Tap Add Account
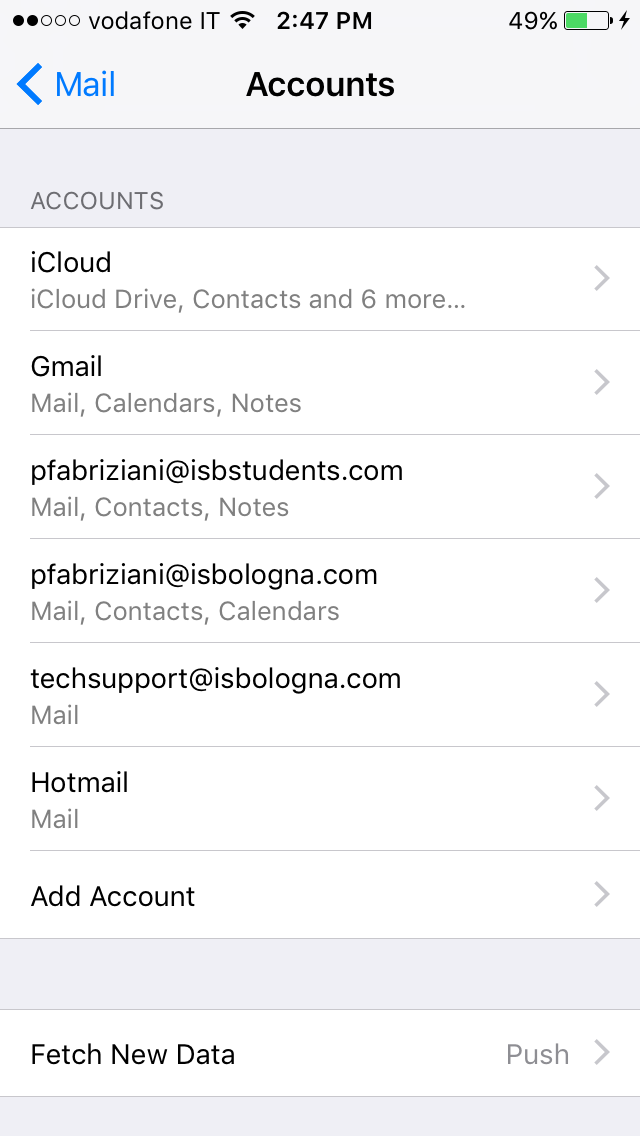 click(320, 895)
